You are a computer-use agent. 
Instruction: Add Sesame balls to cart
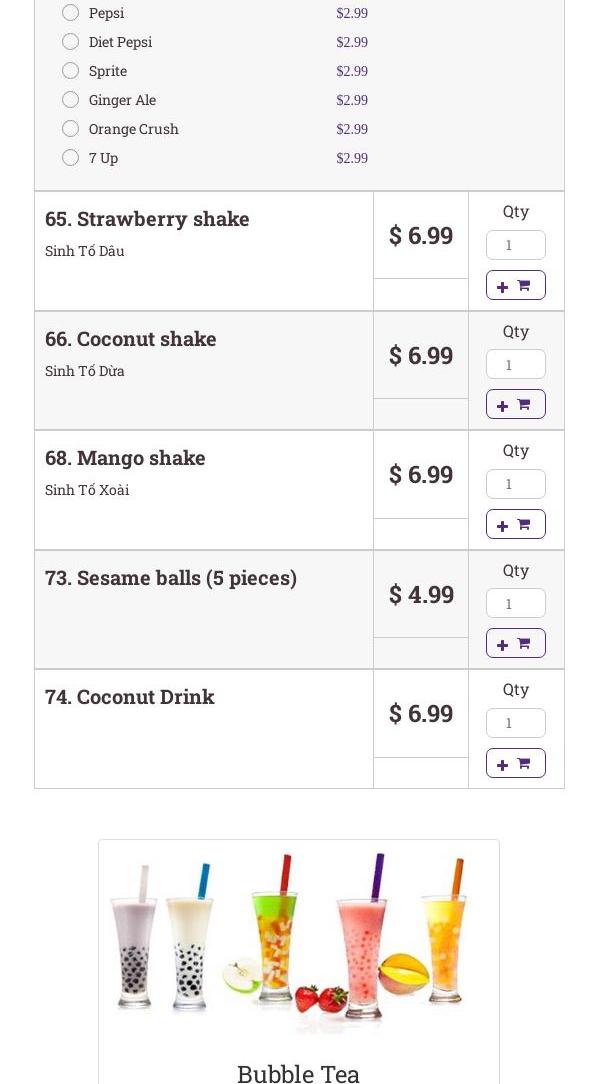tap(515, 643)
